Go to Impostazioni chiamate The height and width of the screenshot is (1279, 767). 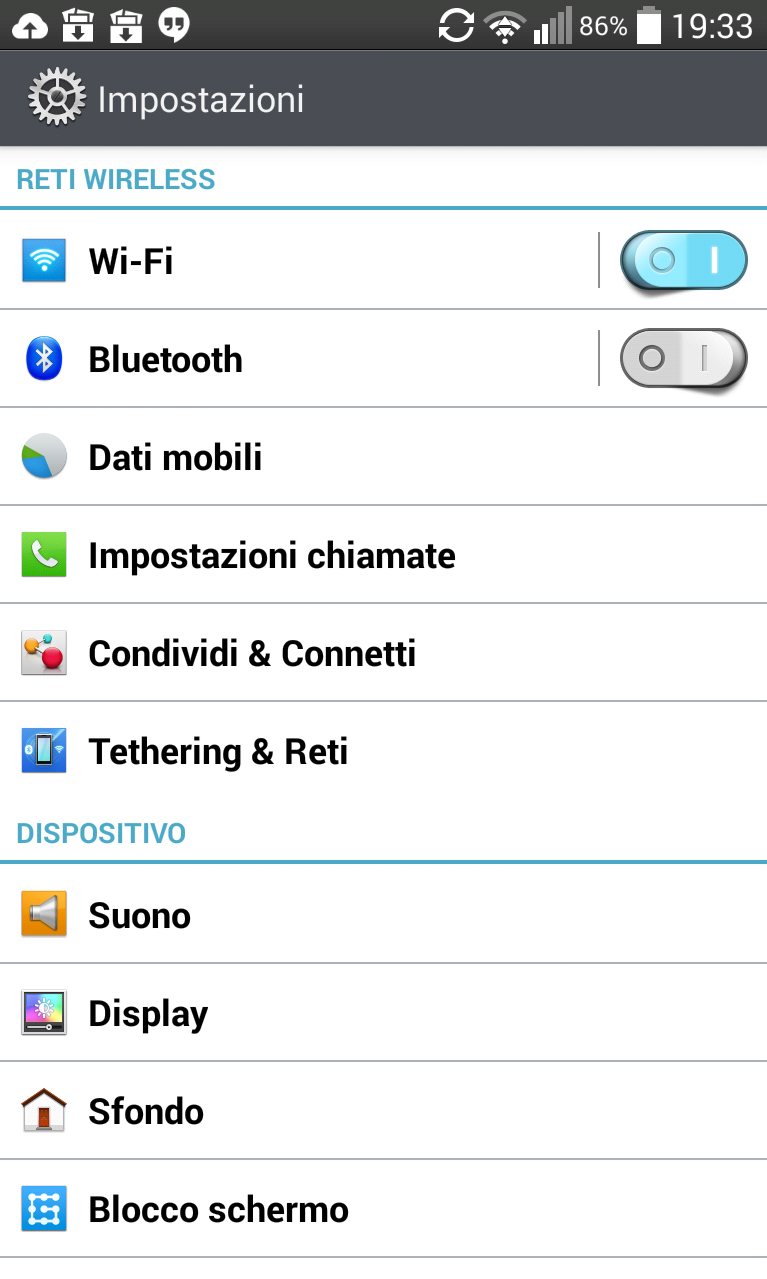pyautogui.click(x=300, y=555)
